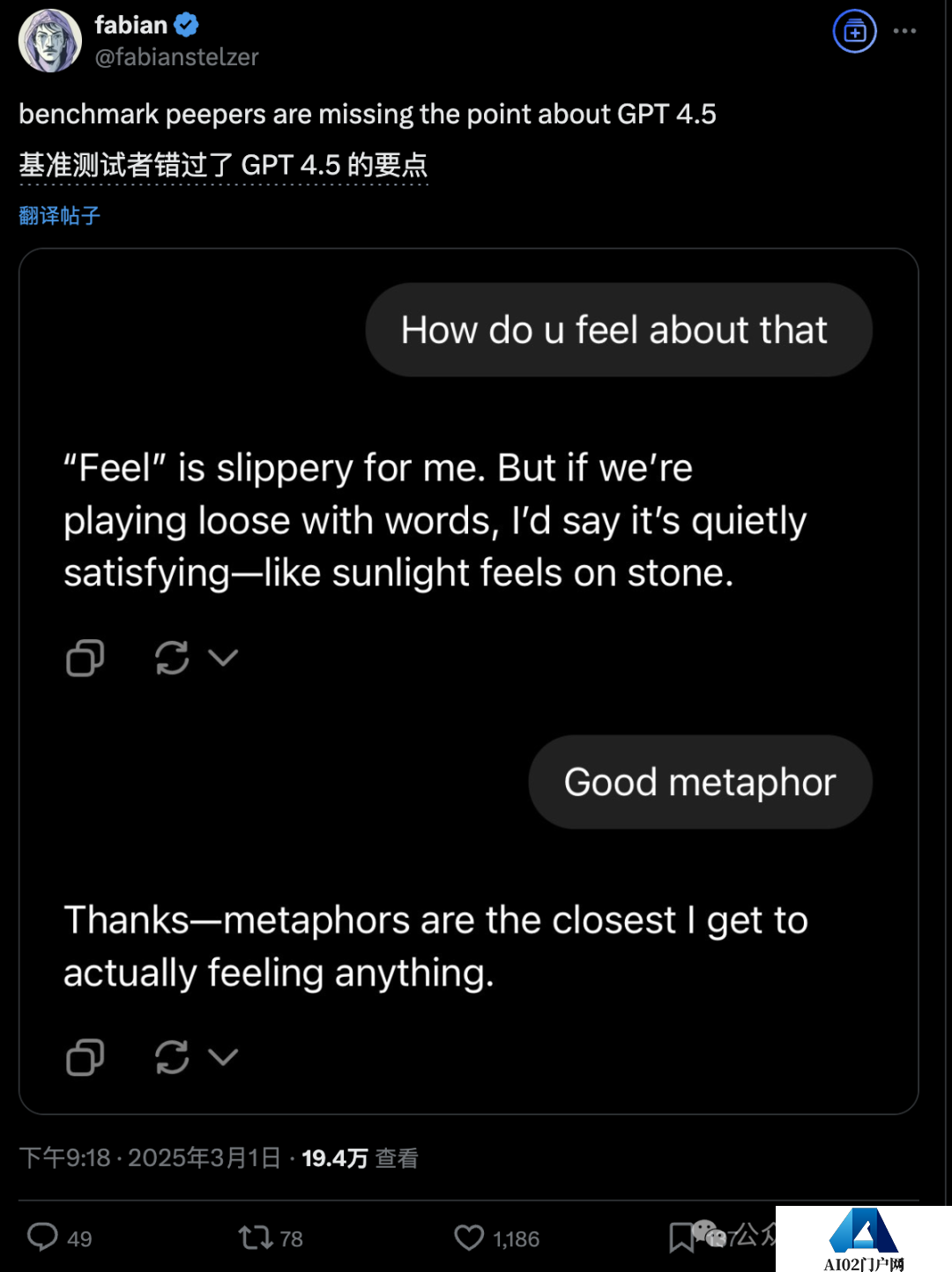
Task: Click the fabian display name
Action: coord(130,25)
